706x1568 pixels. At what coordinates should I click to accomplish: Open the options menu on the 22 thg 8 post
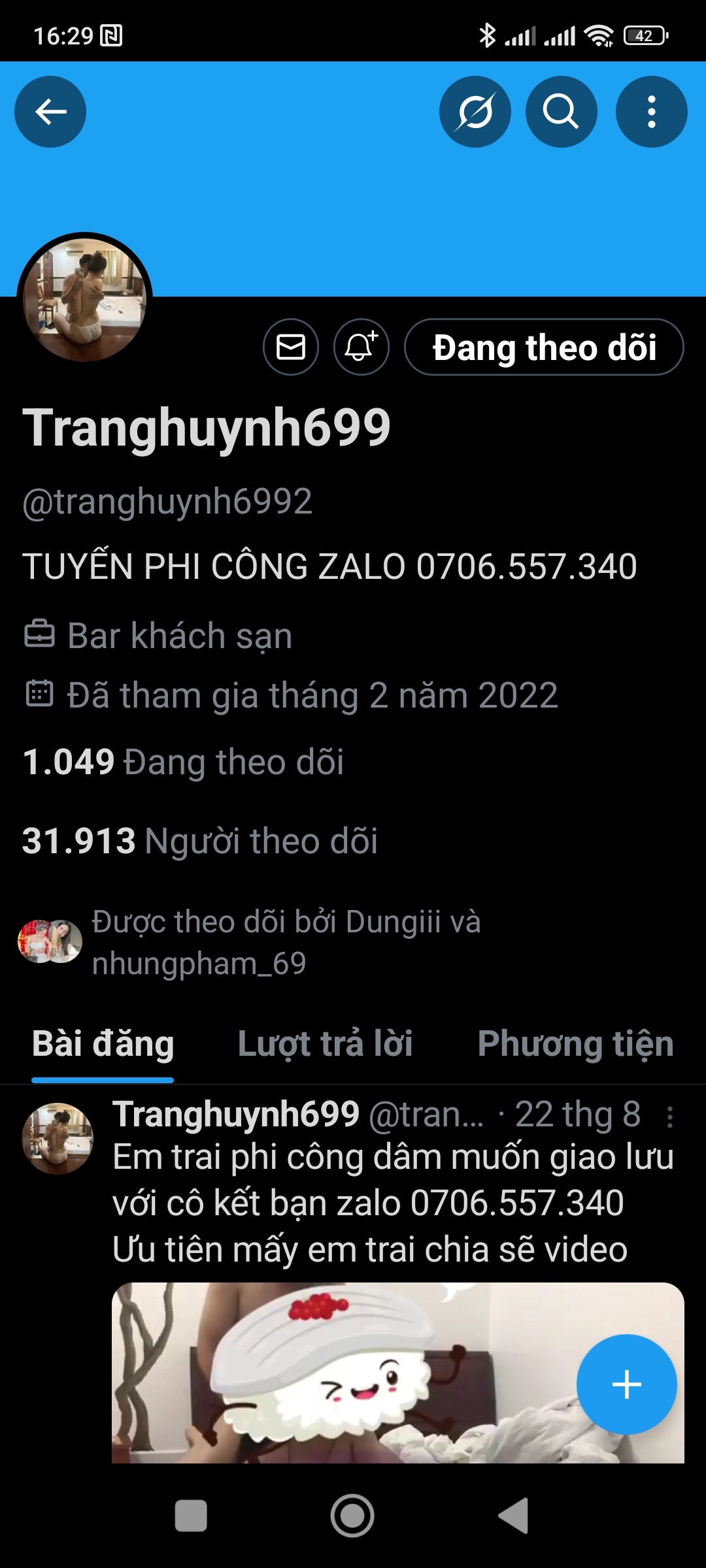(670, 1117)
